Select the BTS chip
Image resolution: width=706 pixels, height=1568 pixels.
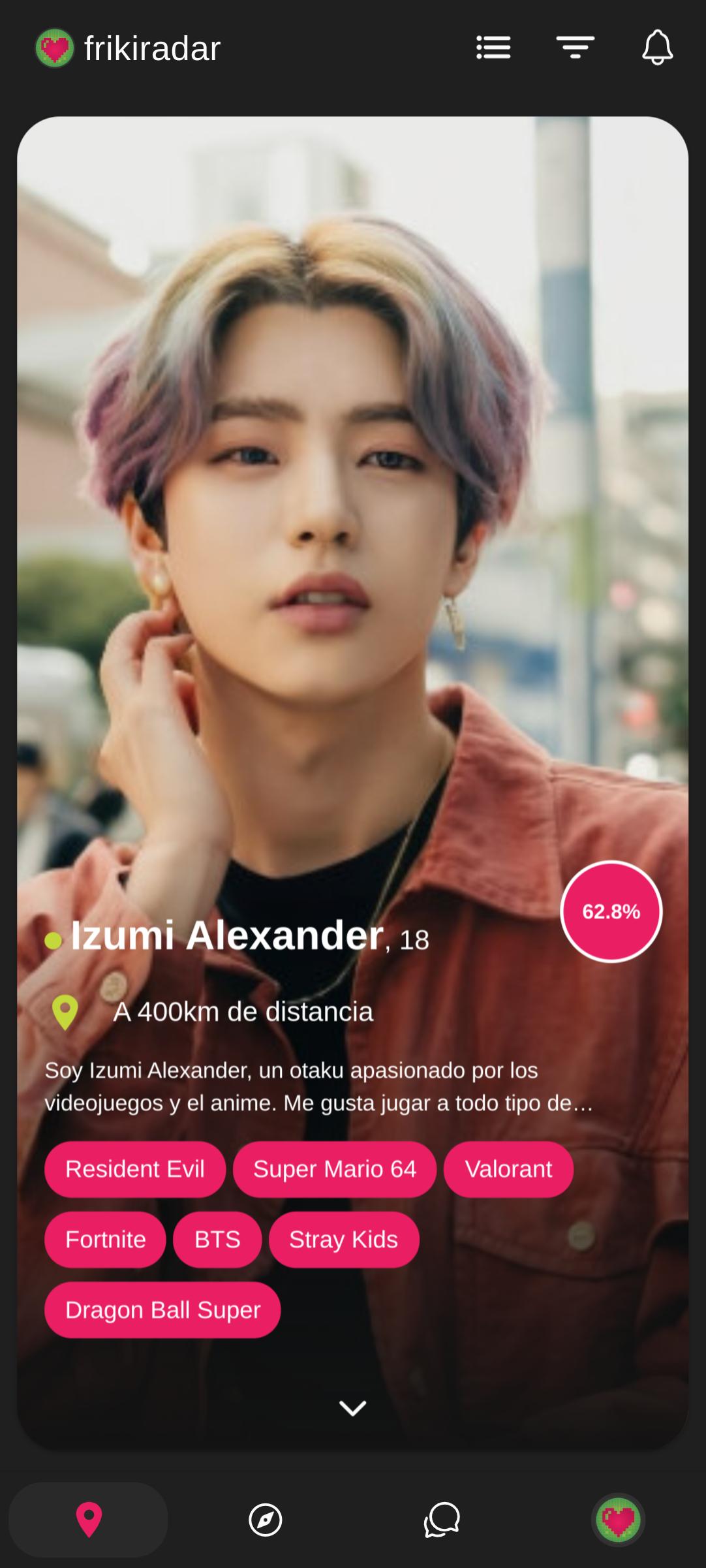coord(217,1240)
